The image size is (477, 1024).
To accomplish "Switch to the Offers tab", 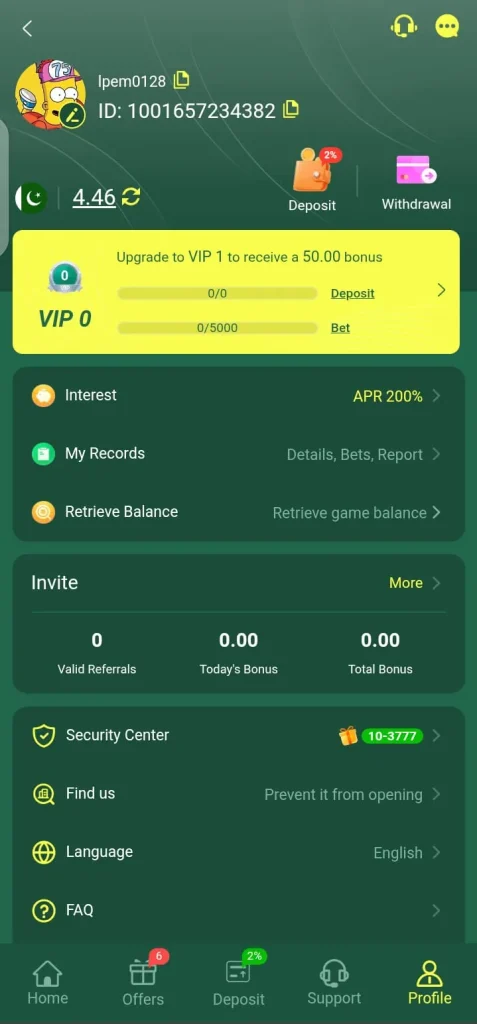I will pyautogui.click(x=143, y=982).
